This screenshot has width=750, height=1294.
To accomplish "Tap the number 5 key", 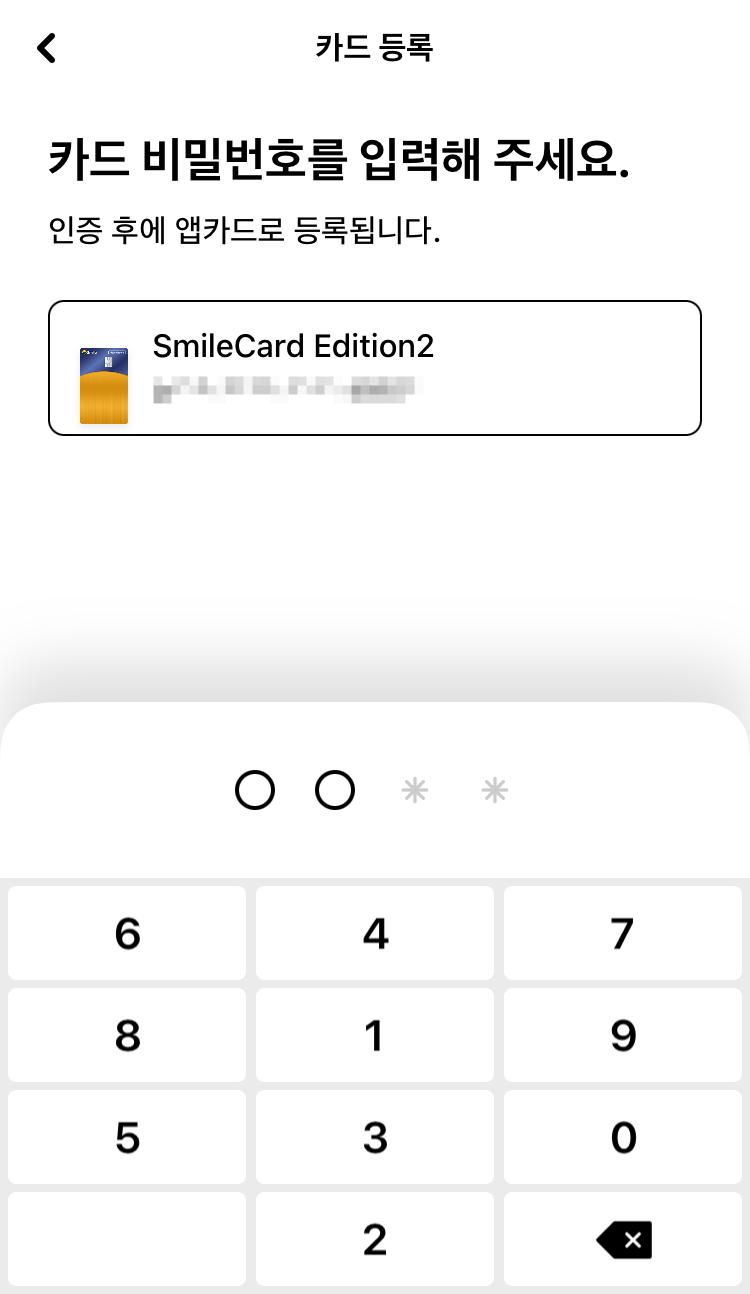I will click(127, 1138).
